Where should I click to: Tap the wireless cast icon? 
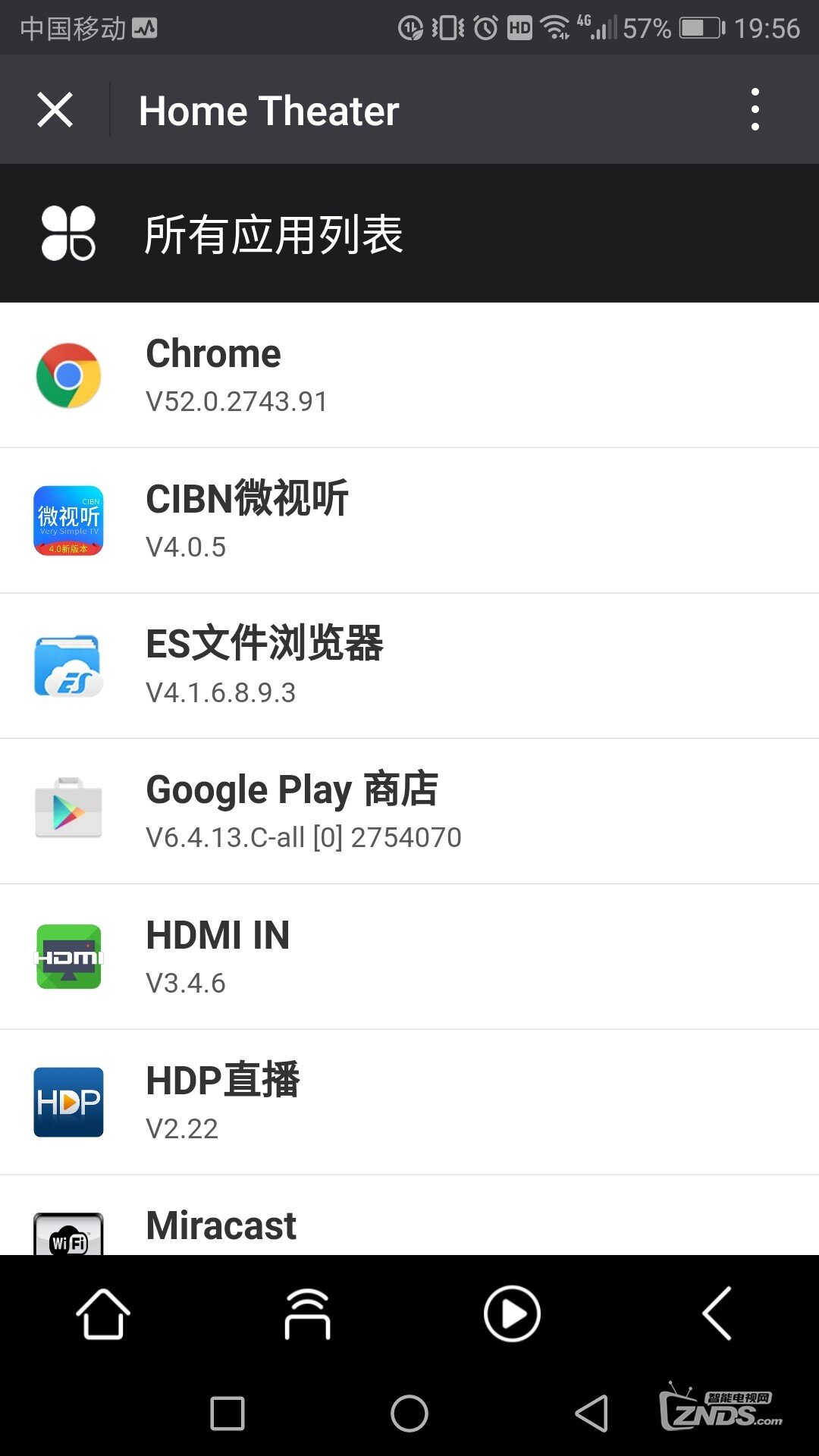[307, 1313]
